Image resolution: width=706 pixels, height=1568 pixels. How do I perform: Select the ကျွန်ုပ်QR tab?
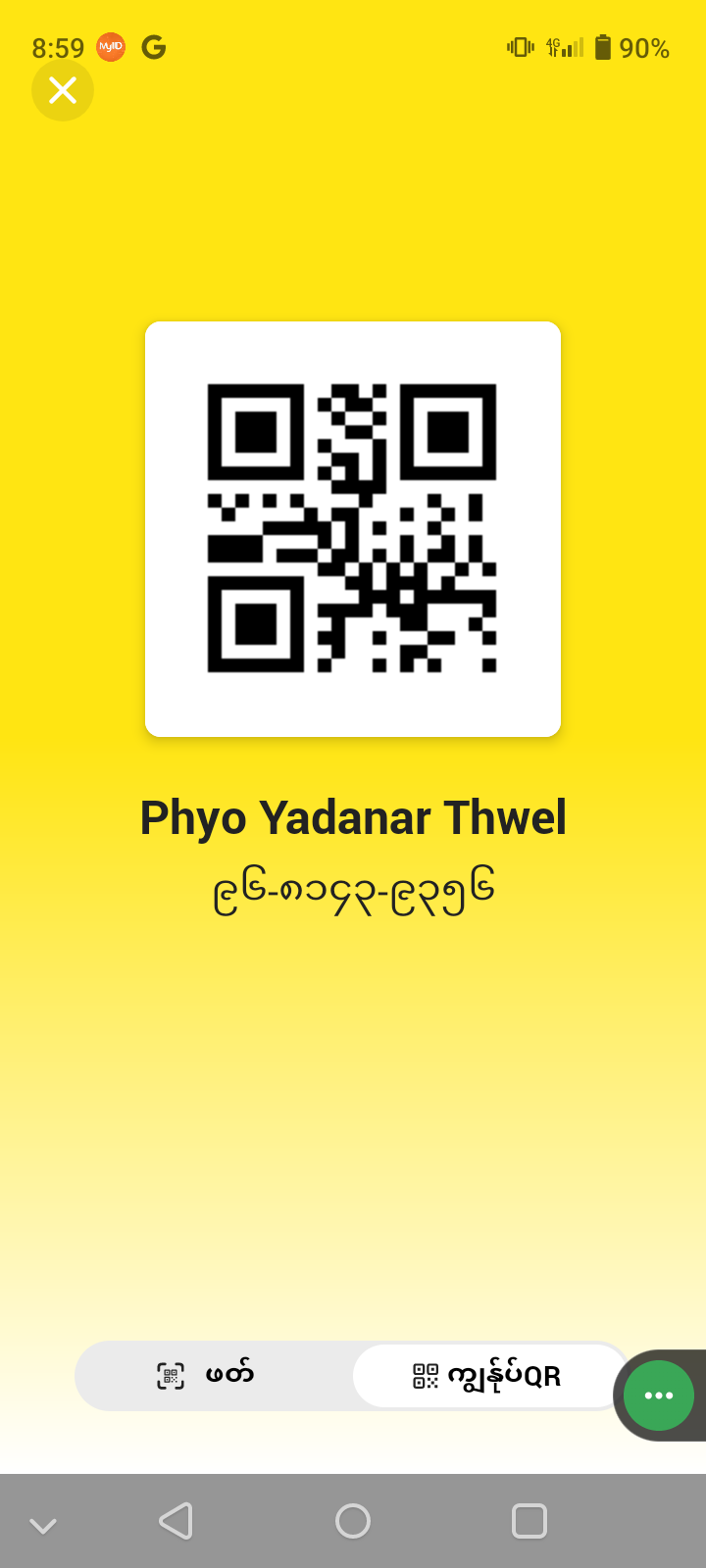pyautogui.click(x=488, y=1376)
